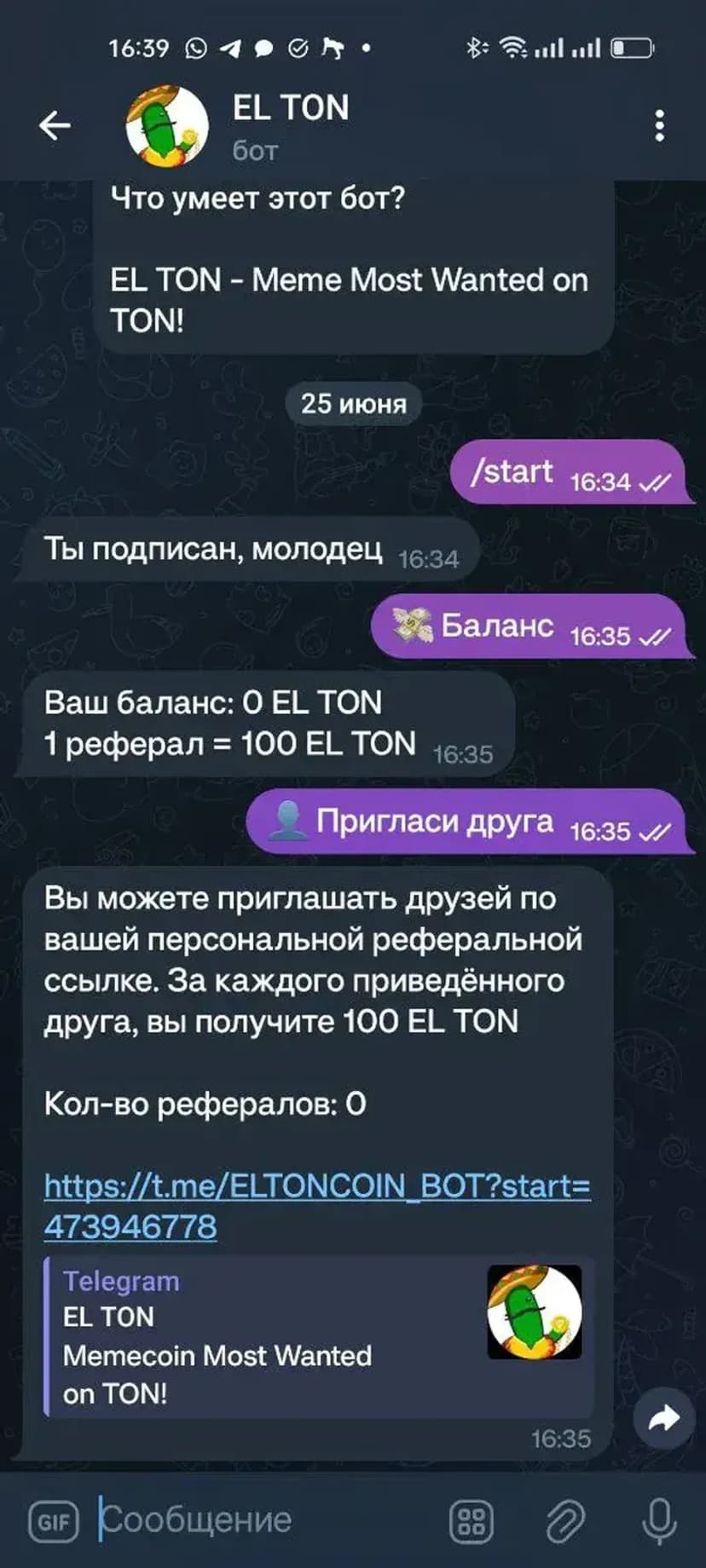
Task: Attach a file with the paperclip
Action: [x=564, y=1520]
